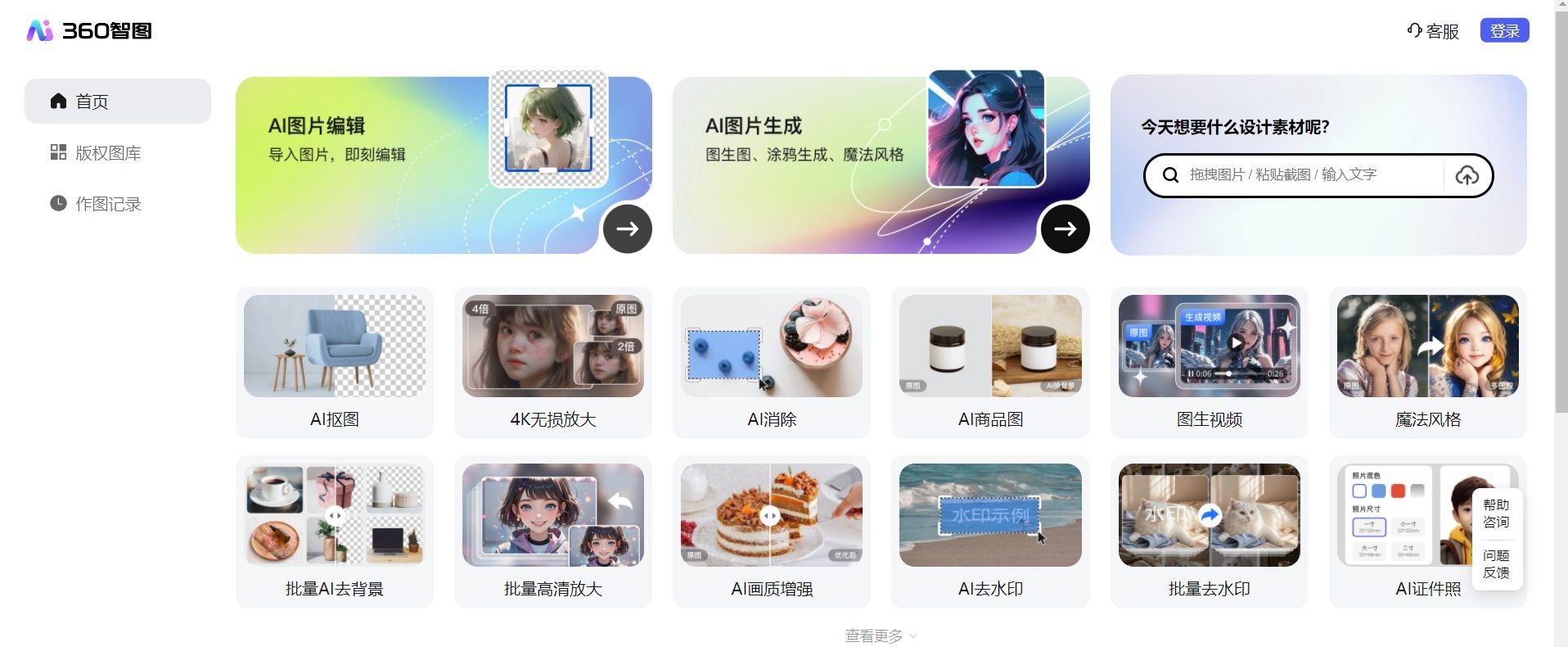Open the 图生视频 tool

coord(1209,362)
